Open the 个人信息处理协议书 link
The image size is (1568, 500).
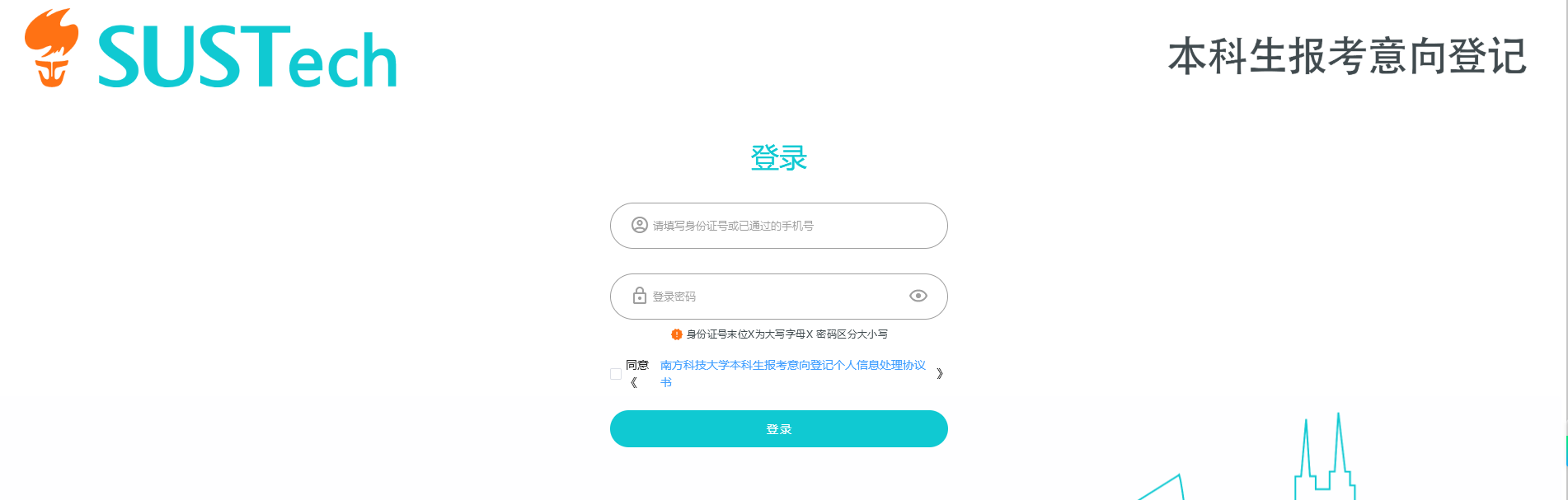click(x=792, y=365)
